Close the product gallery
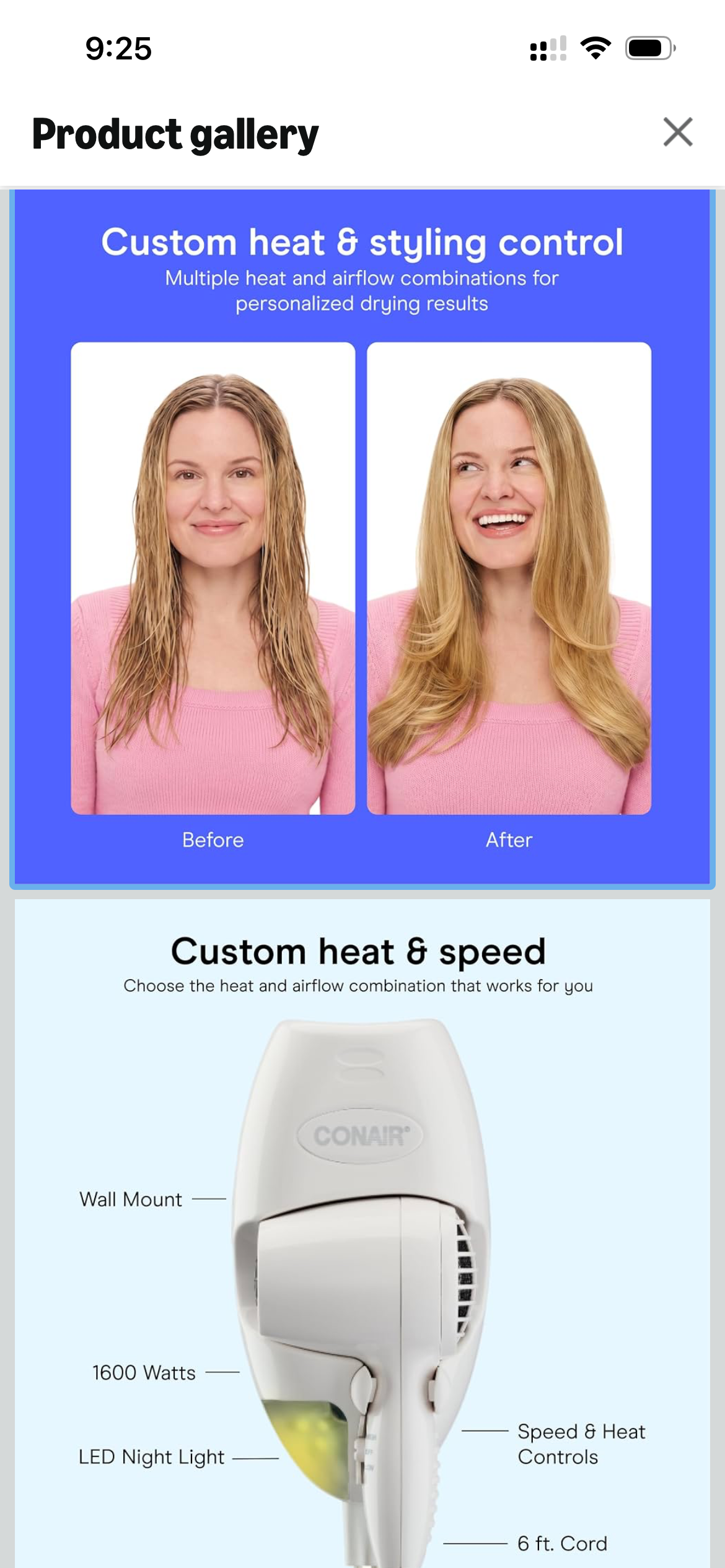This screenshot has height=1568, width=725. (x=678, y=132)
